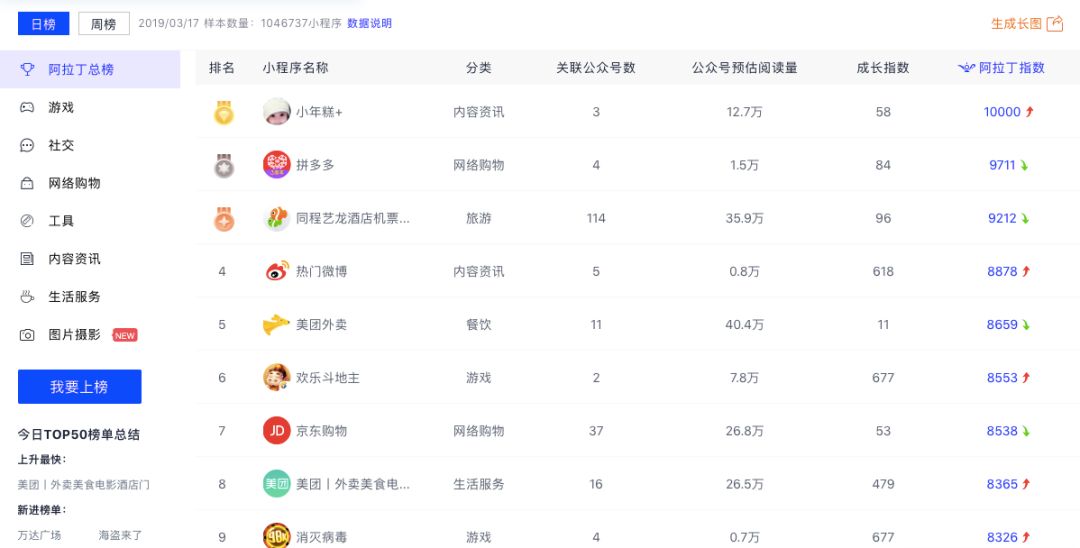Switch to the 周榜 weekly ranking
Viewport: 1080px width, 548px height.
pyautogui.click(x=103, y=24)
